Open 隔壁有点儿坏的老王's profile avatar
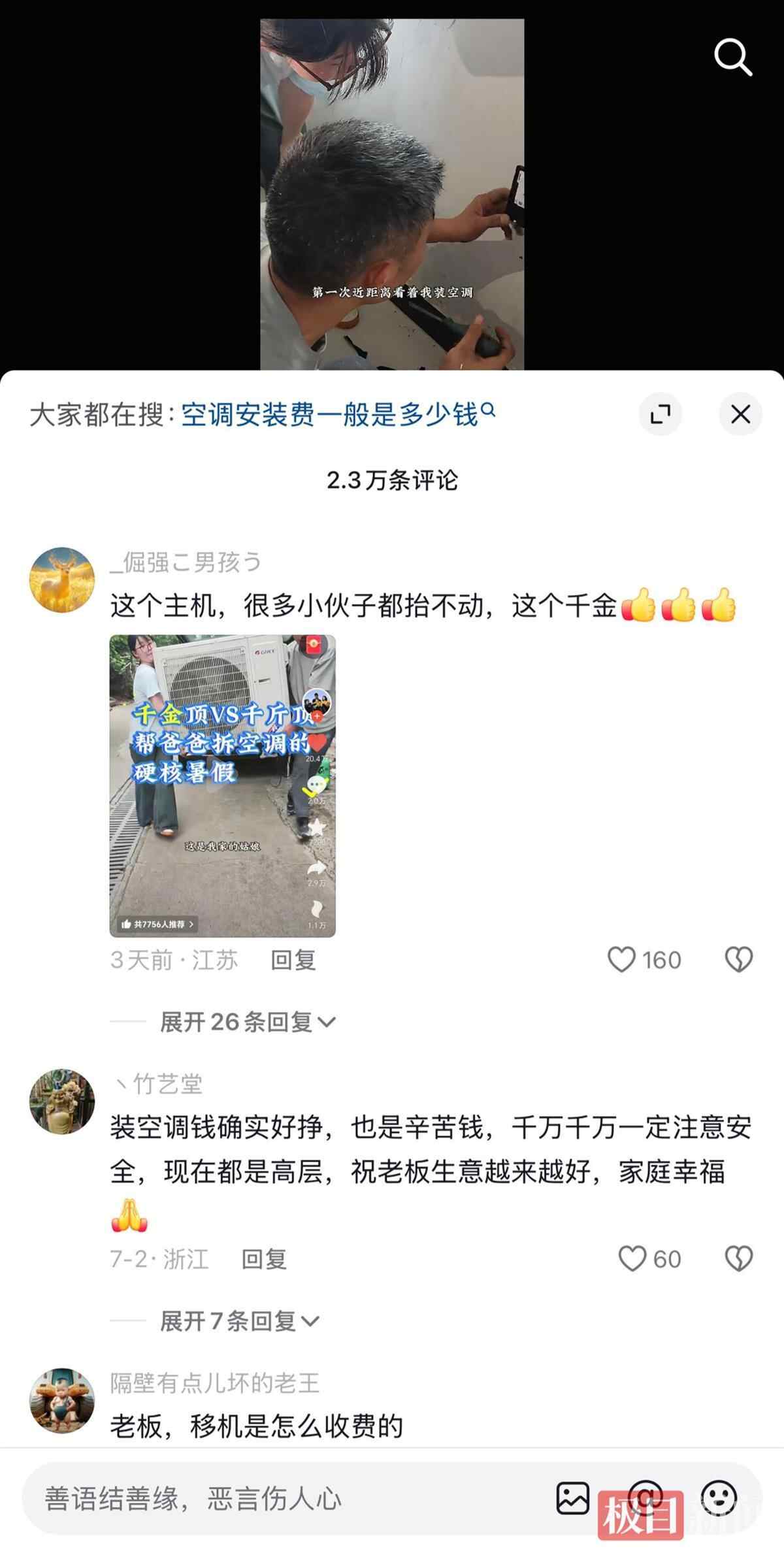 62,1401
